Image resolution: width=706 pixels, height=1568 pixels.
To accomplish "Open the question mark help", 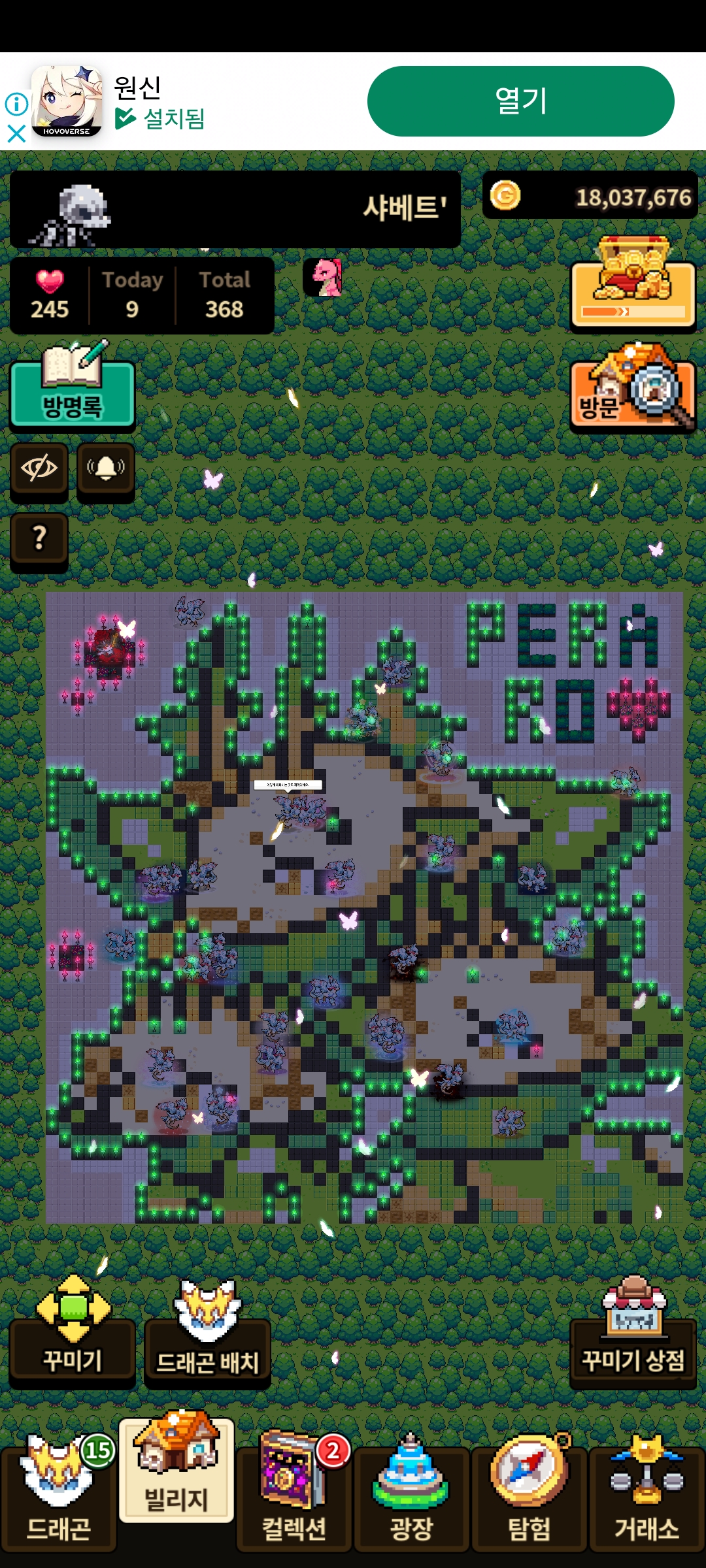I will tap(39, 538).
